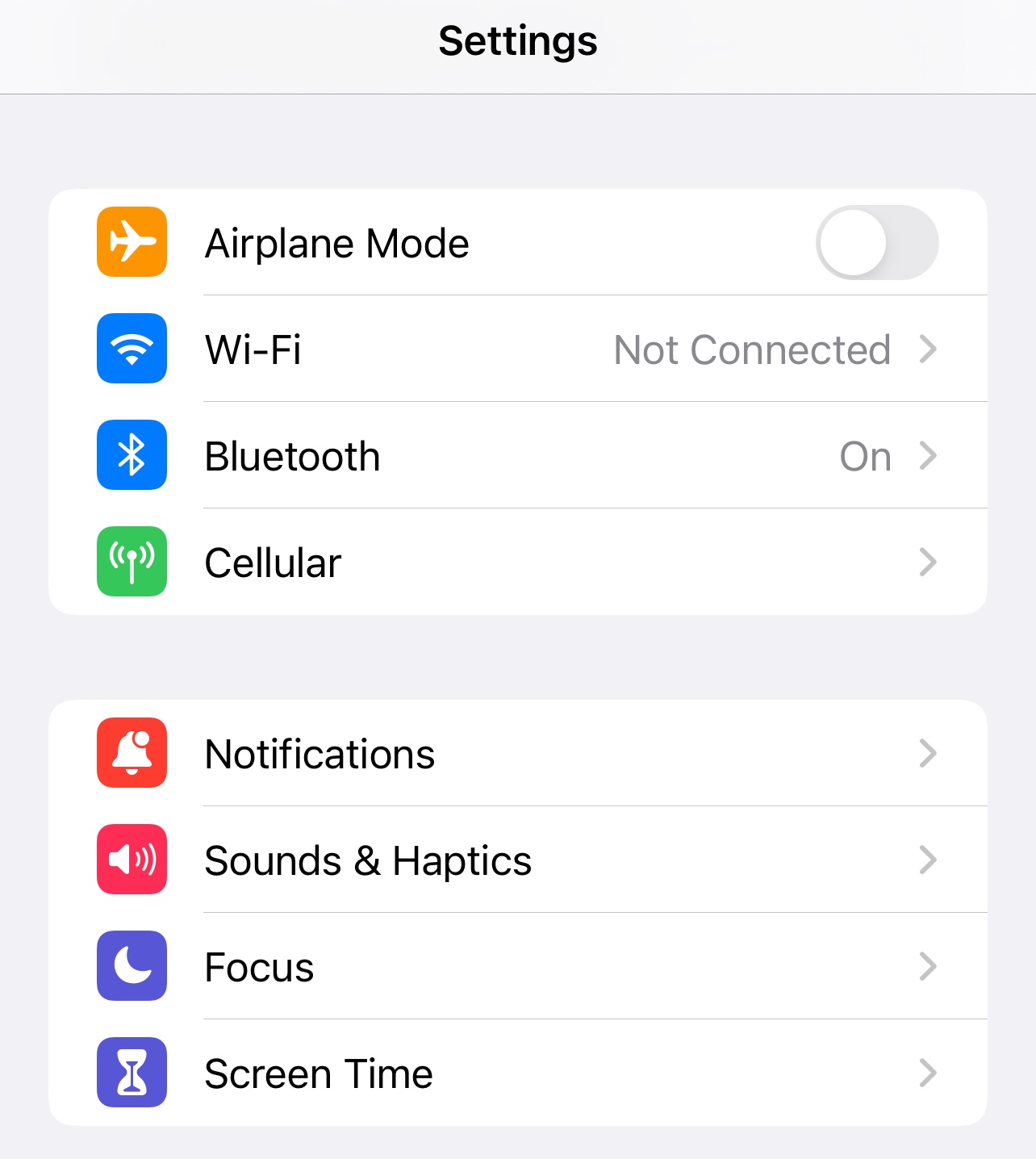Screen dimensions: 1036x1159
Task: Open Bluetooth settings
Action: point(516,456)
